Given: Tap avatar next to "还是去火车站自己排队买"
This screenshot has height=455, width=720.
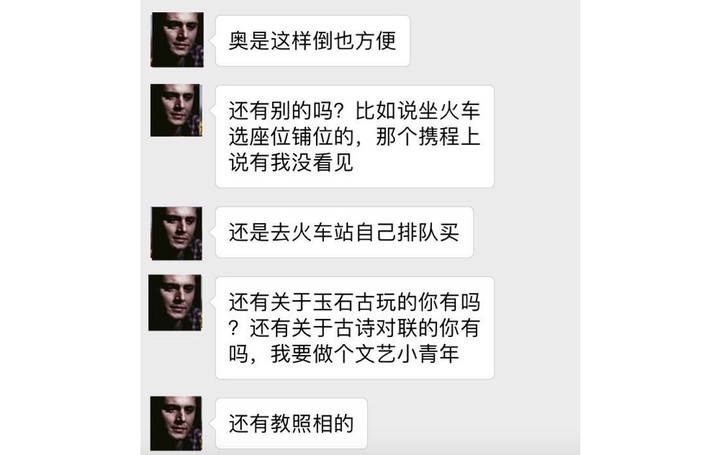Looking at the screenshot, I should click(177, 232).
